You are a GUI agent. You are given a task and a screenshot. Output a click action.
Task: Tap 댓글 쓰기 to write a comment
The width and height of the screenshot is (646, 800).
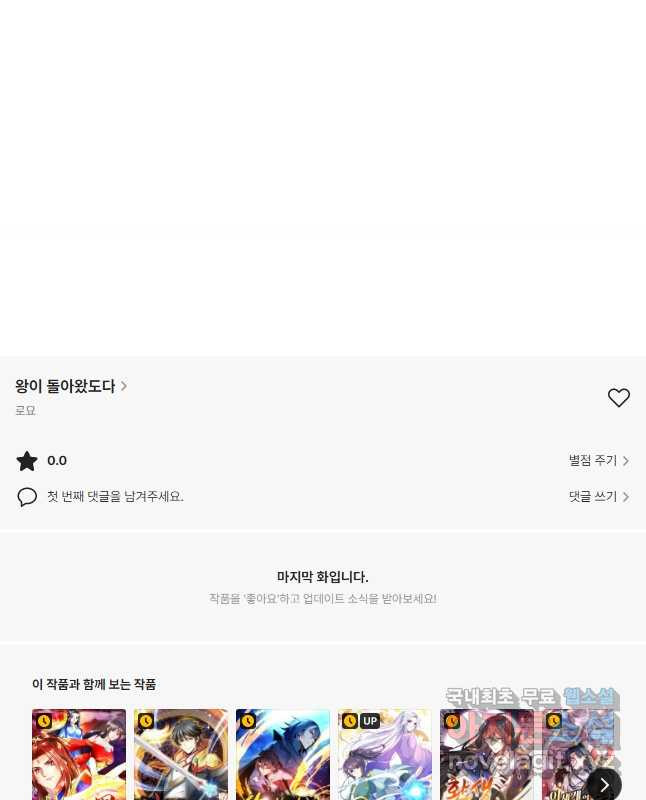coord(598,497)
